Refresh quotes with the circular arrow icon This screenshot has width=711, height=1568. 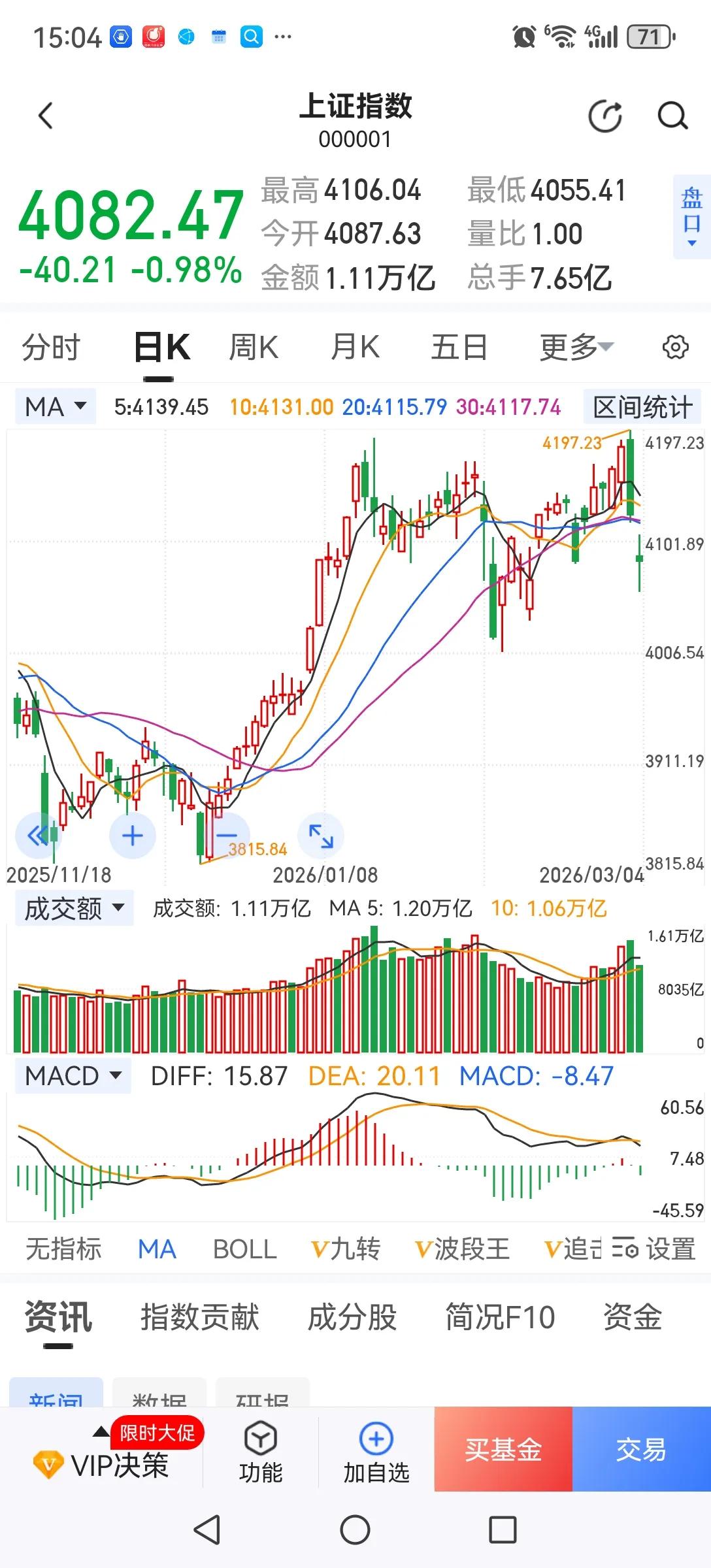click(x=604, y=115)
